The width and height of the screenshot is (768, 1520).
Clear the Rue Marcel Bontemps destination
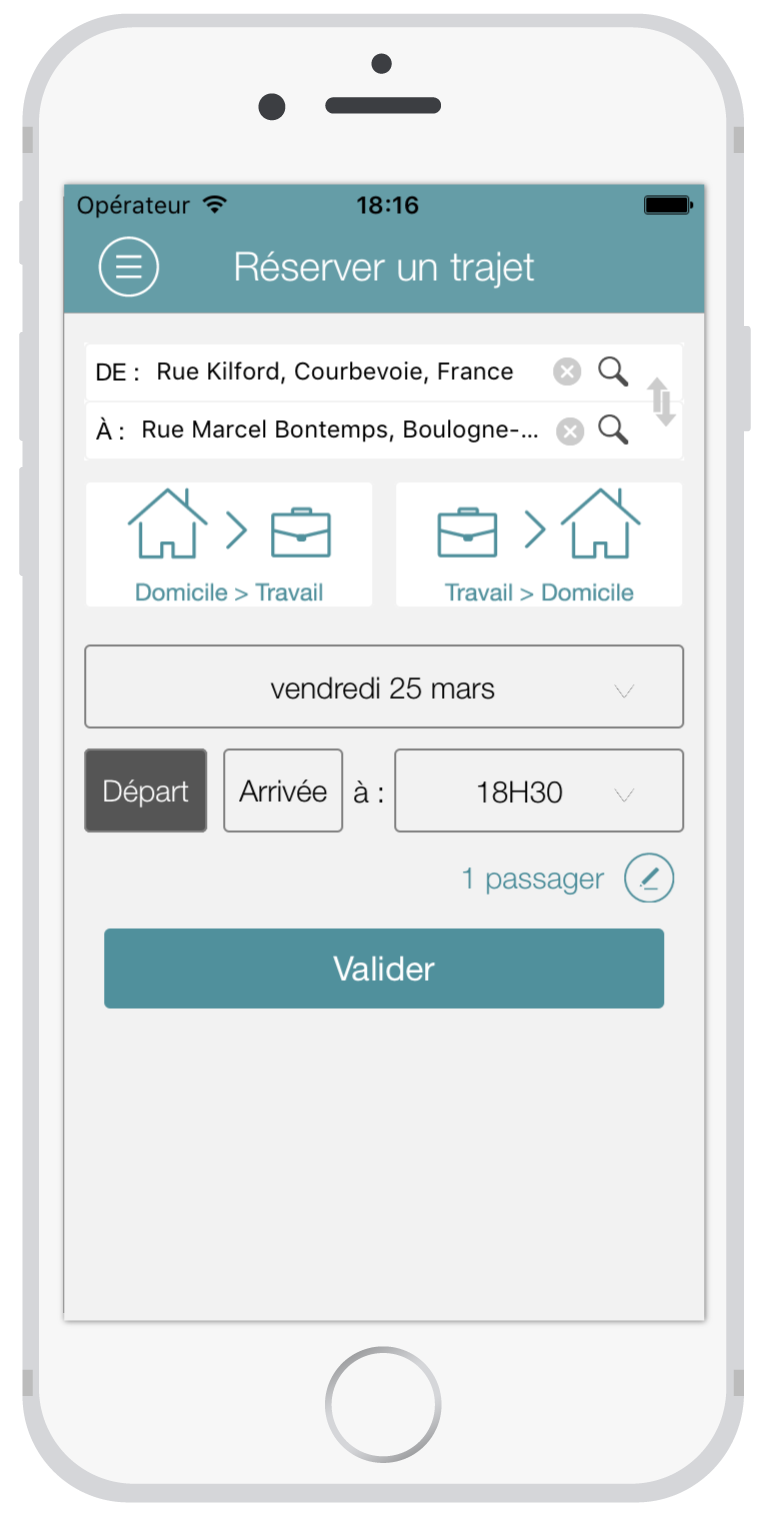[570, 431]
